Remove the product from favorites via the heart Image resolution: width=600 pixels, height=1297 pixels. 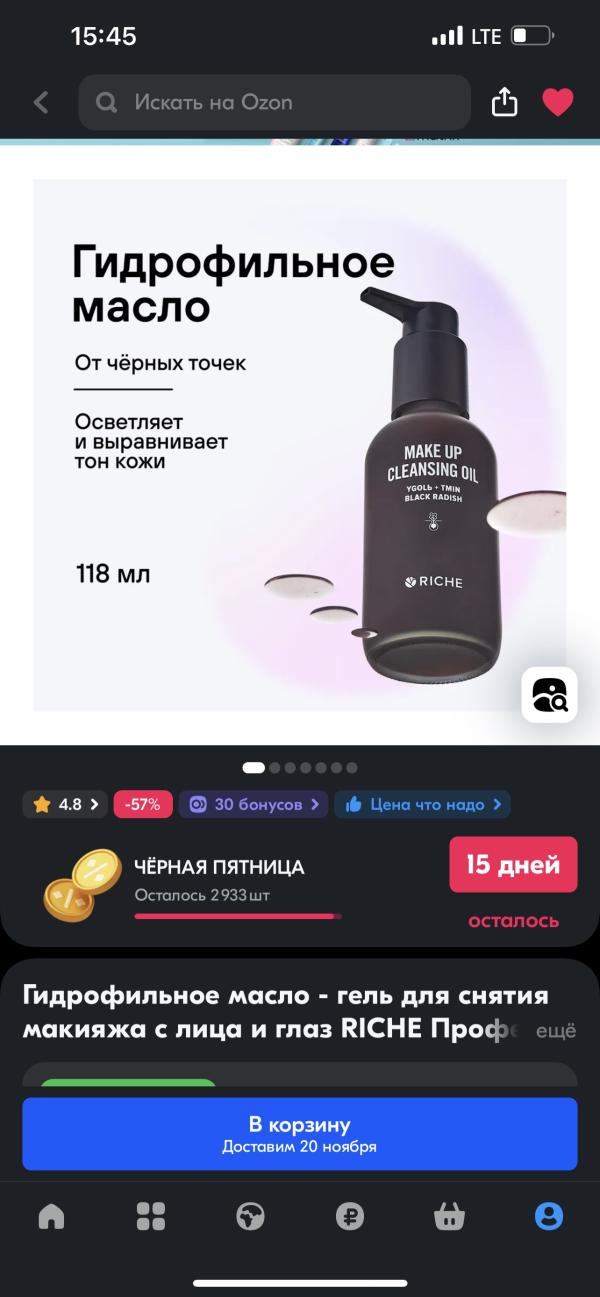point(557,102)
